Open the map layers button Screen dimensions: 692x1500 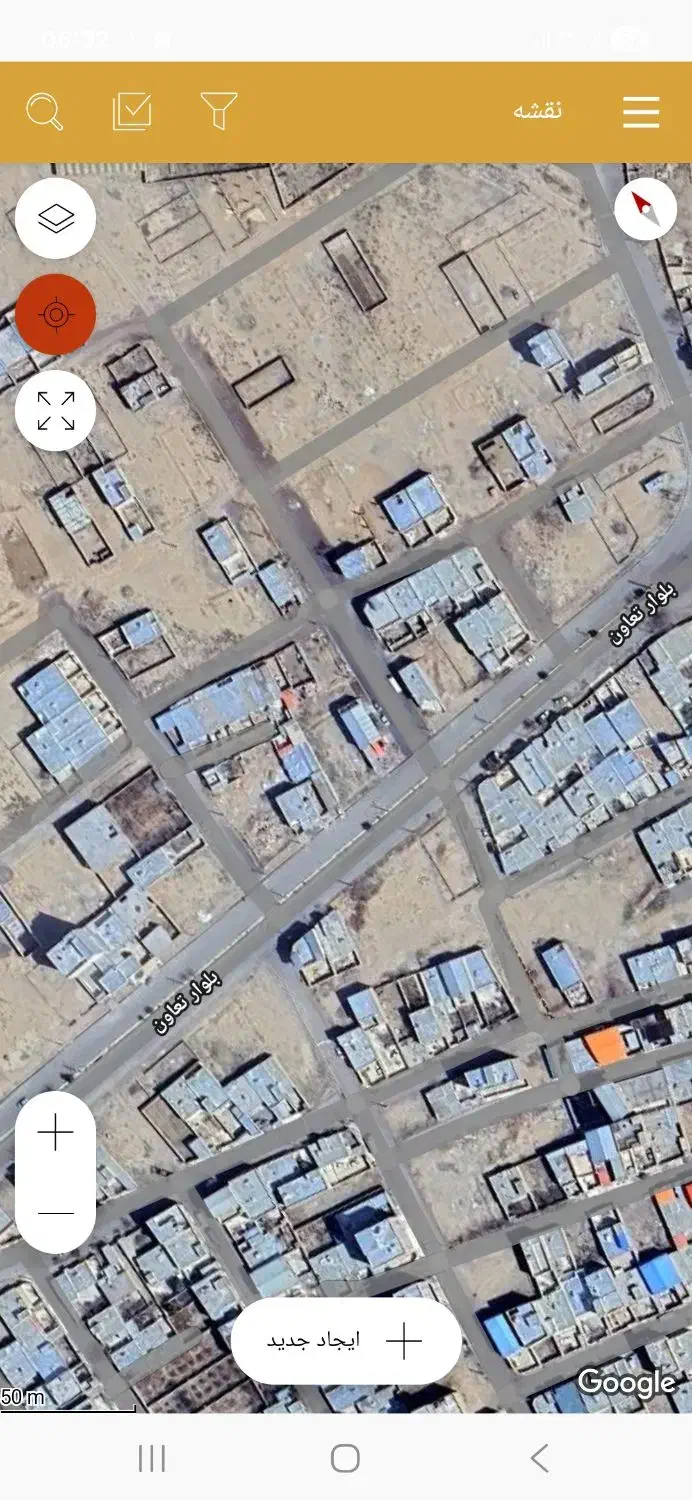click(56, 218)
